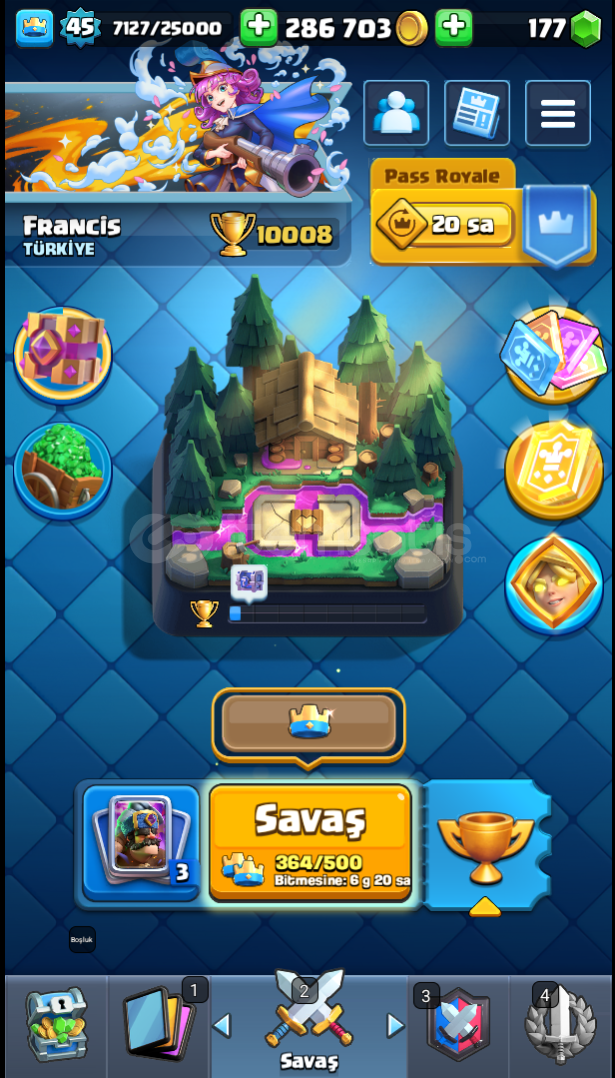Open the friends and social icon
Viewport: 615px width, 1078px height.
click(396, 113)
